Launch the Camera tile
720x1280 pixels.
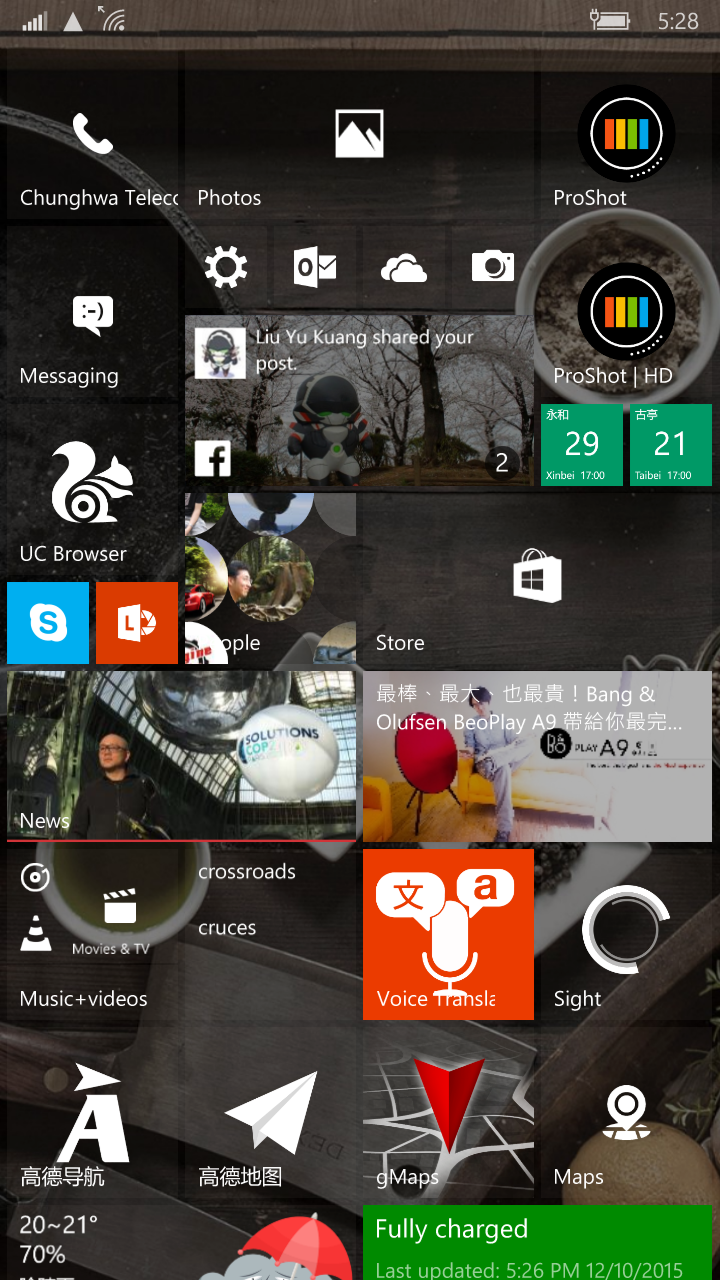click(493, 267)
